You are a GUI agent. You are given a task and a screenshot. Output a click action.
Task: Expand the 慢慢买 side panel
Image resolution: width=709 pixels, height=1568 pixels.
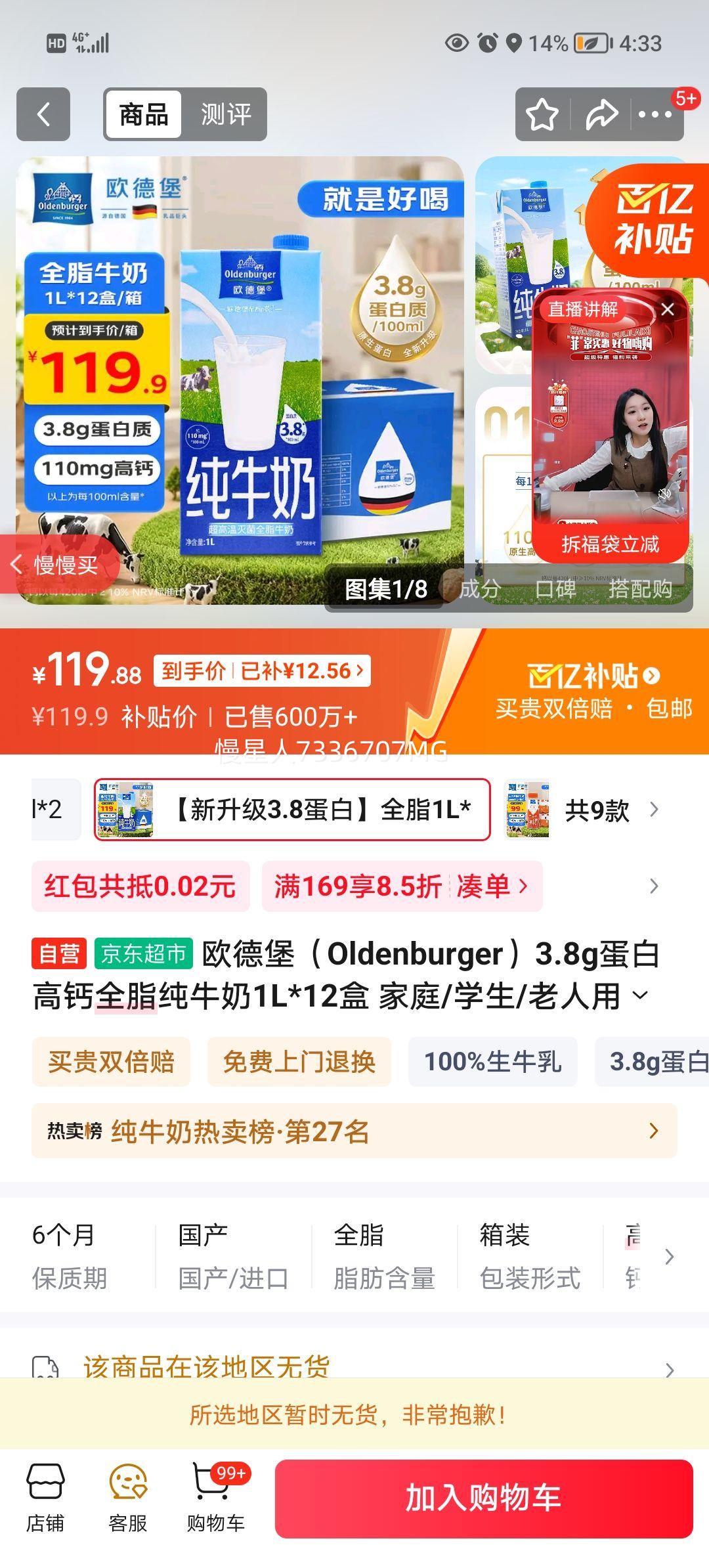coord(56,564)
